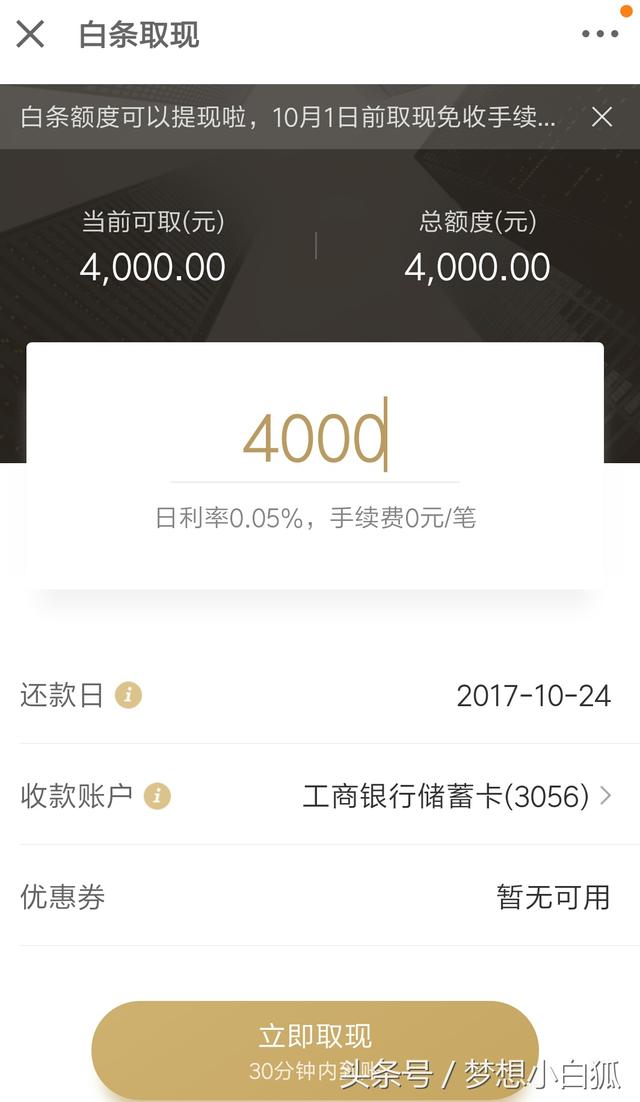Open the three-dot overflow menu
This screenshot has width=640, height=1102.
[600, 34]
